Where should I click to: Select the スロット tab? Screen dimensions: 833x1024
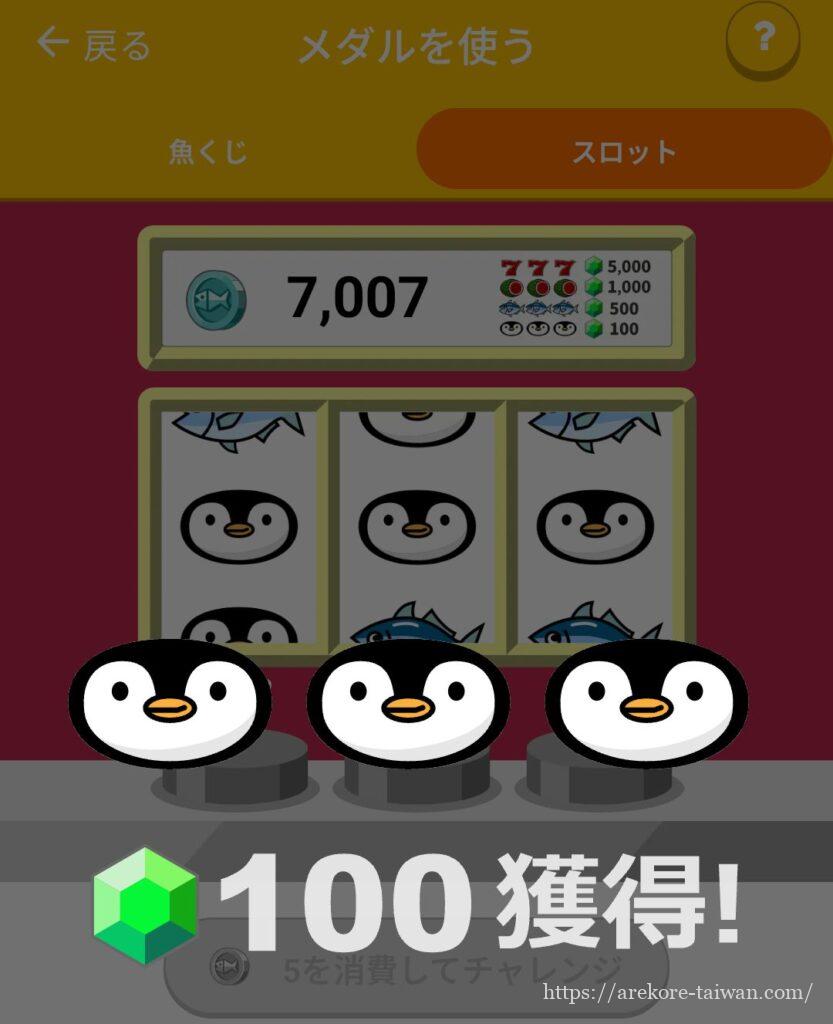pos(624,151)
